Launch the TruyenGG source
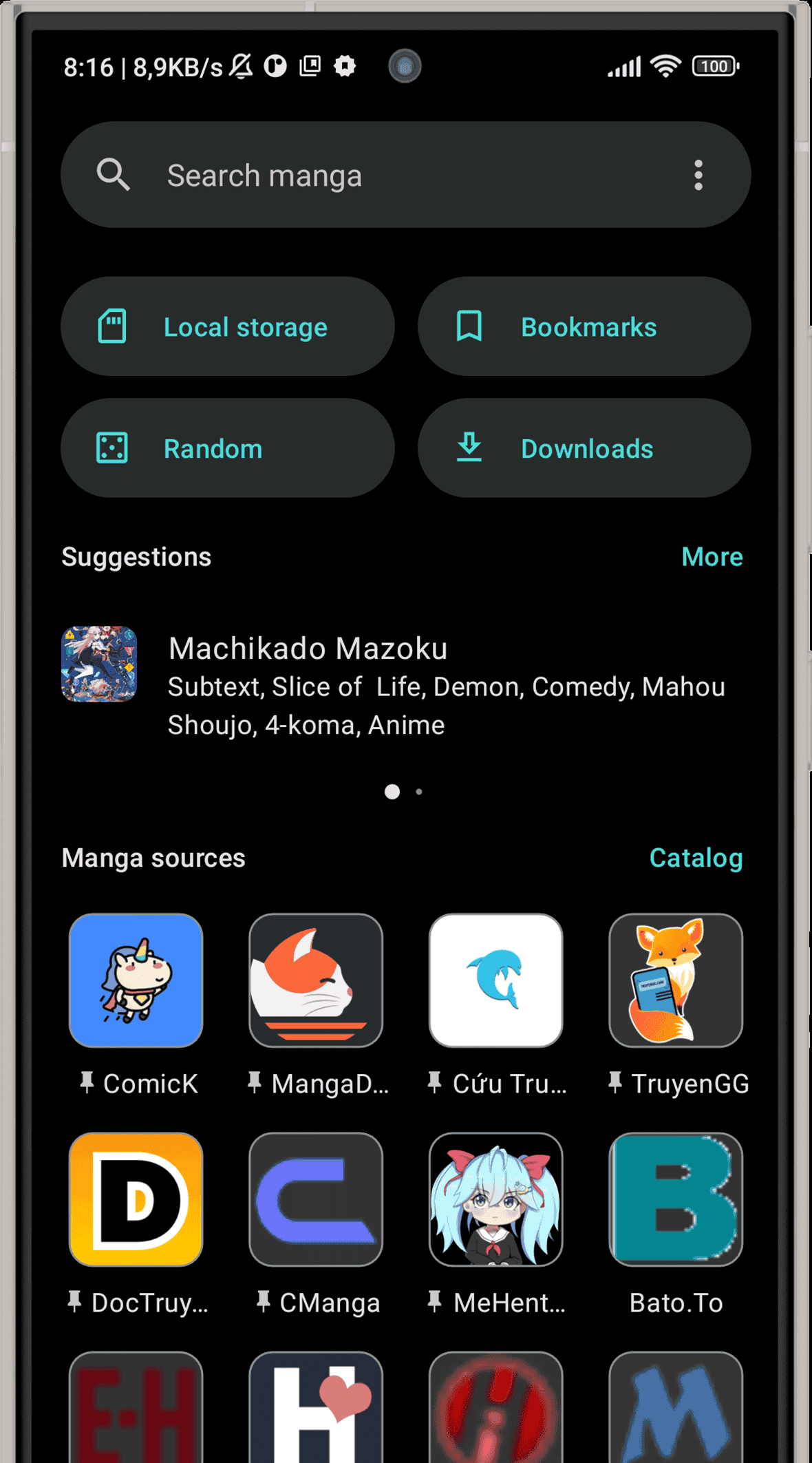 click(676, 980)
